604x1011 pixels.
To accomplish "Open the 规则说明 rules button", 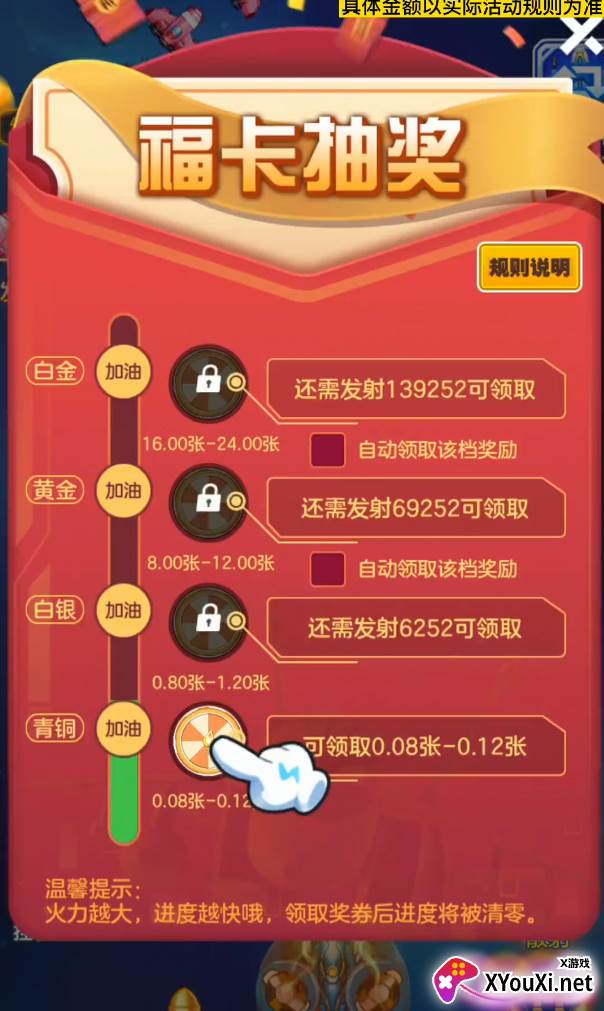I will 529,267.
